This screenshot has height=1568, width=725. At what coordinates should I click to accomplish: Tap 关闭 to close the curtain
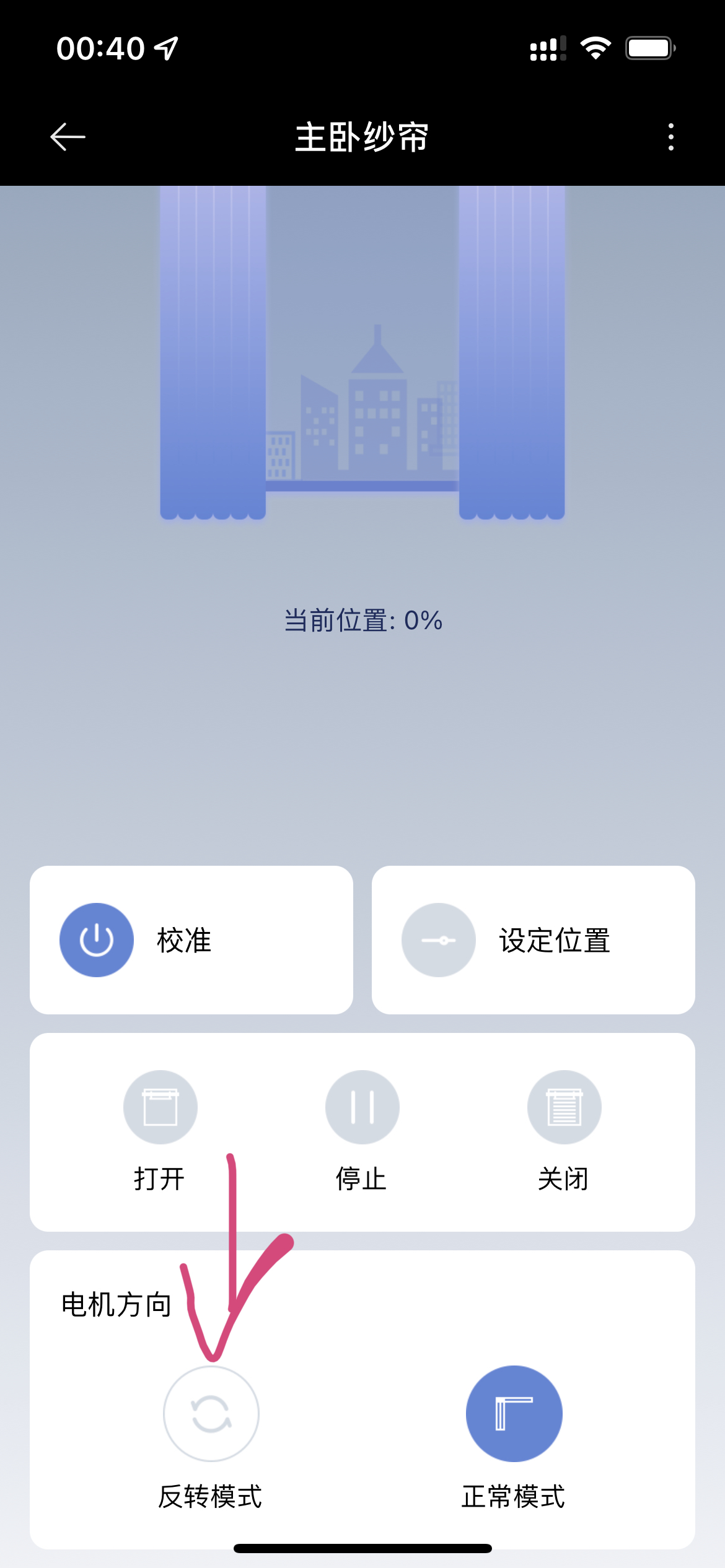(x=564, y=1107)
